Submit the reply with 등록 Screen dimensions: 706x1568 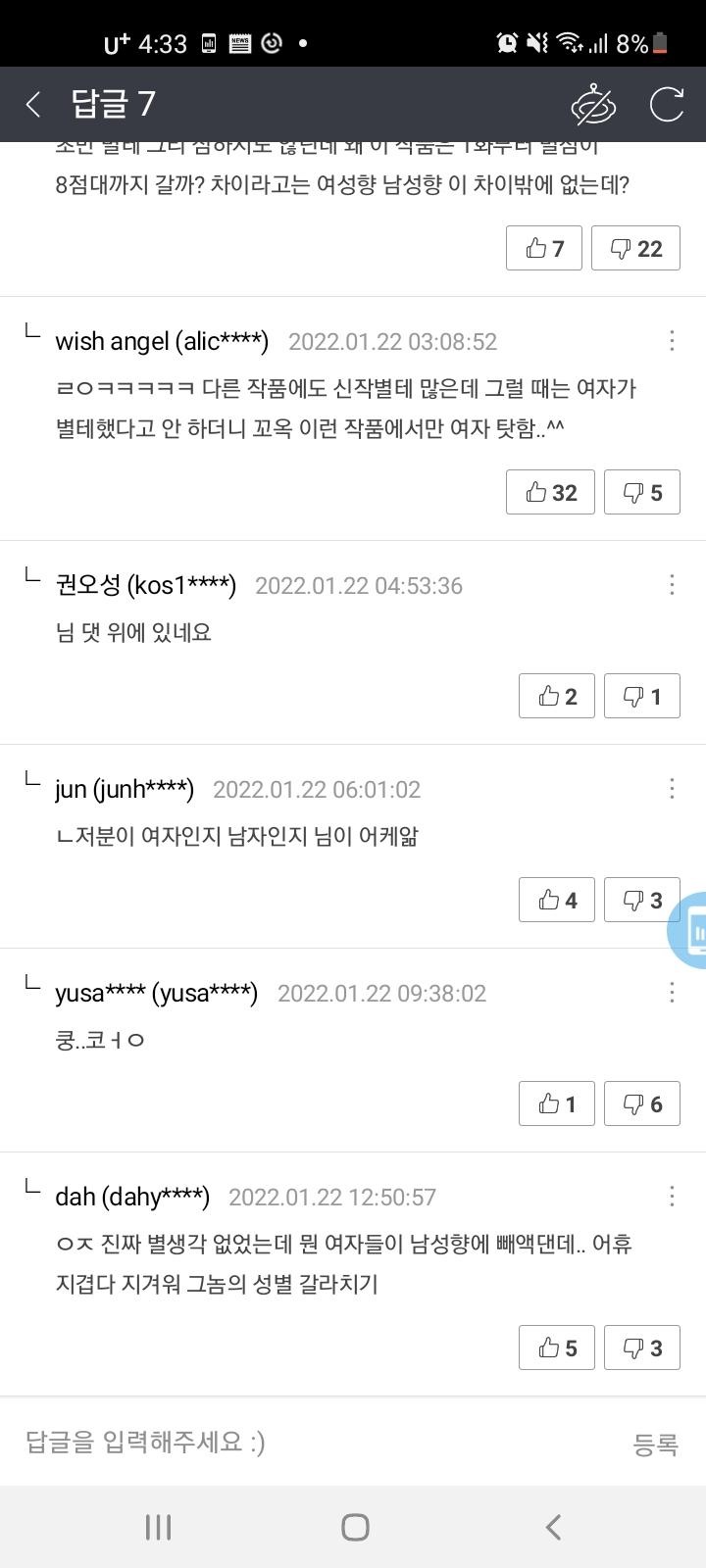(x=655, y=1444)
